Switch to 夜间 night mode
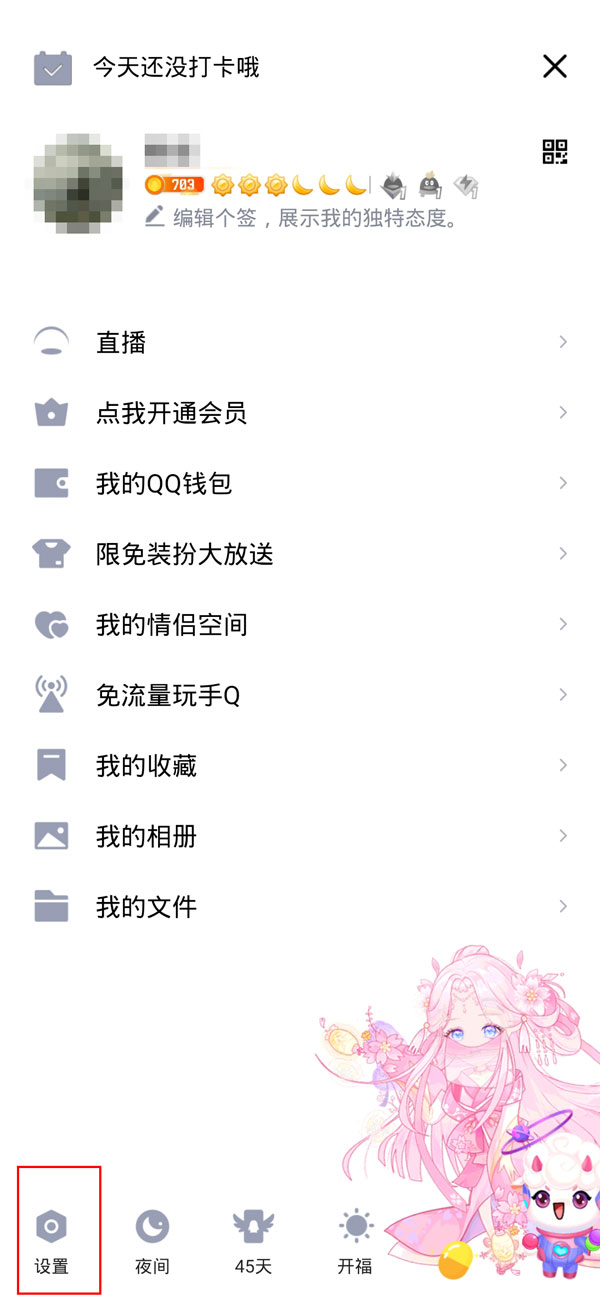 [152, 1240]
